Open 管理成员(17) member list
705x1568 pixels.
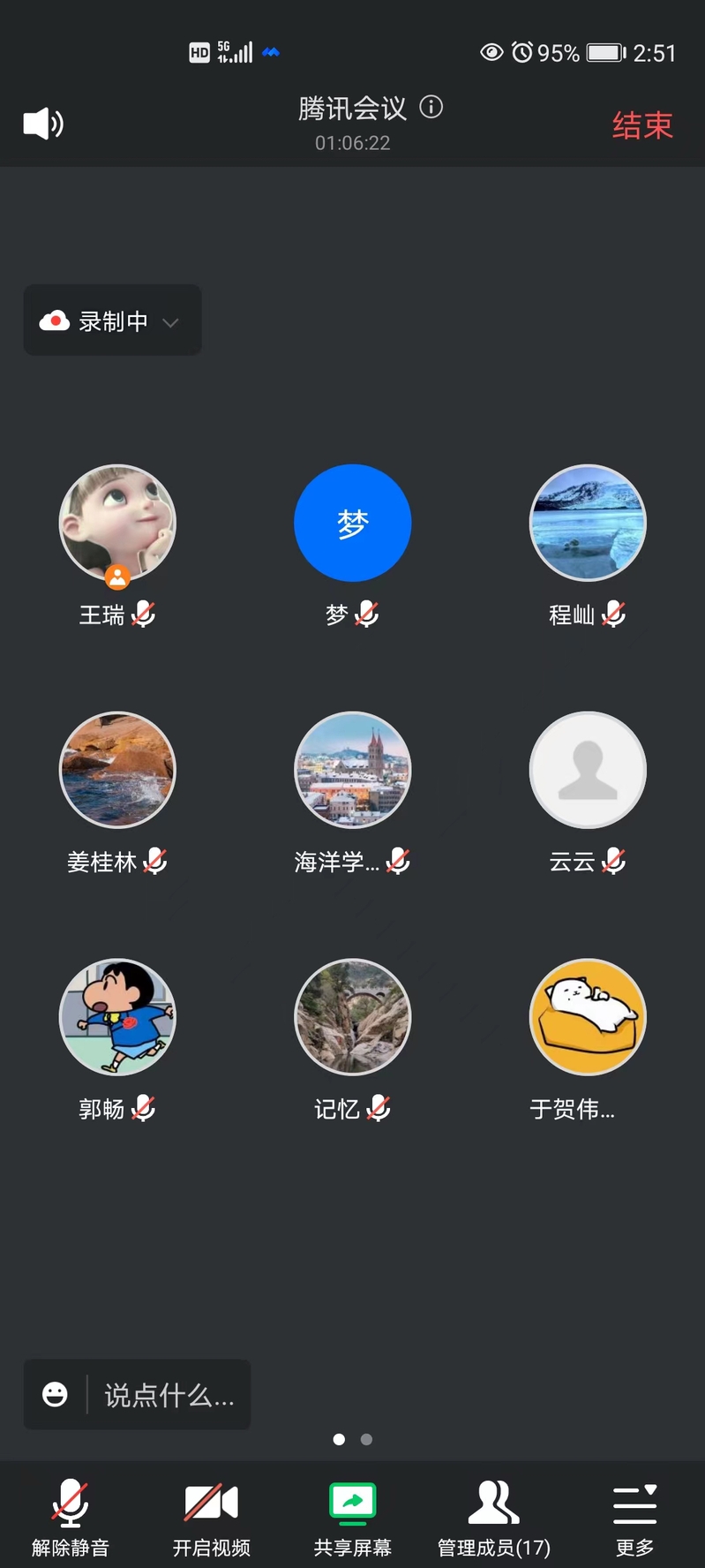click(494, 1515)
